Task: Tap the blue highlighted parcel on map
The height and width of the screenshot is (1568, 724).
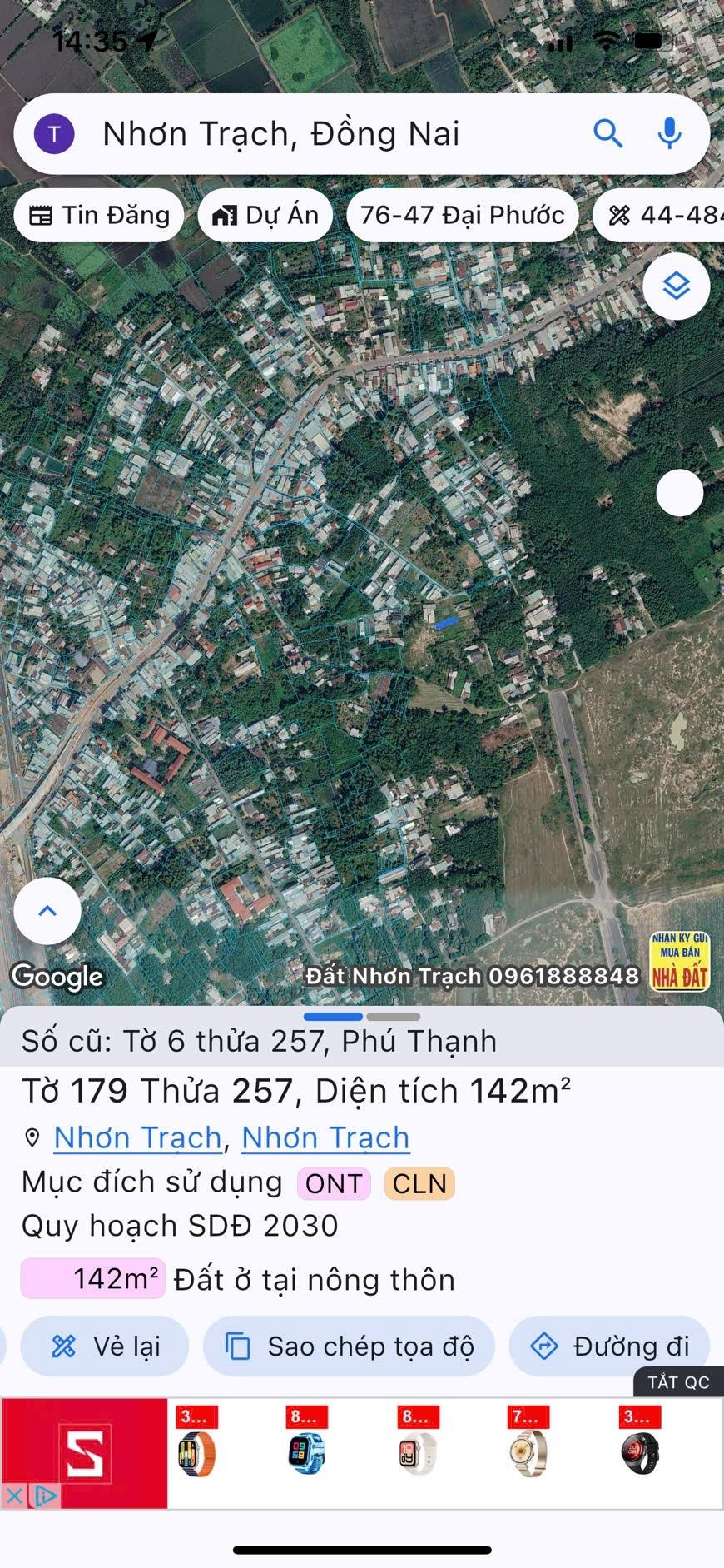Action: (446, 622)
